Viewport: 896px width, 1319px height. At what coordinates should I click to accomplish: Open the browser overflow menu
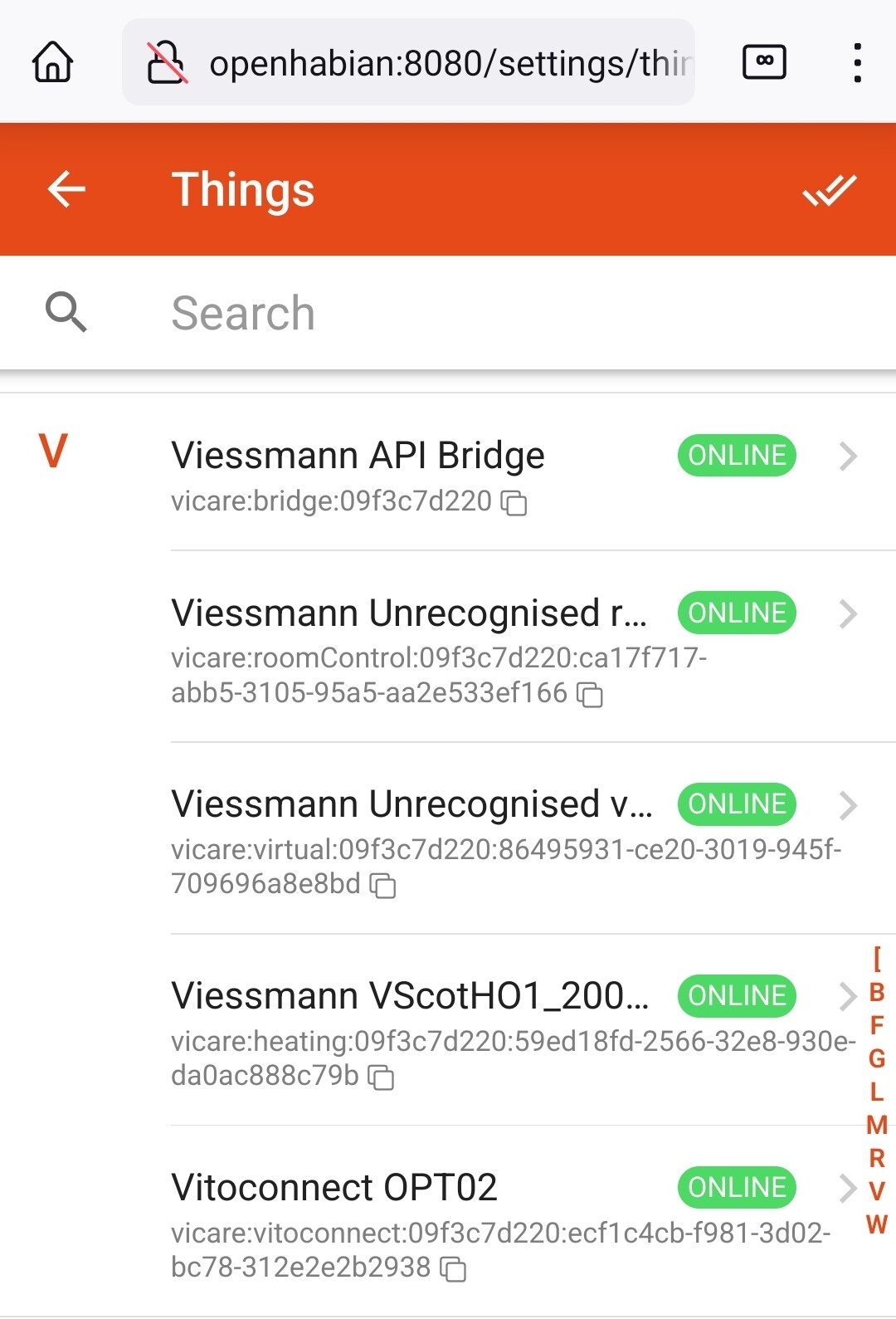(857, 62)
